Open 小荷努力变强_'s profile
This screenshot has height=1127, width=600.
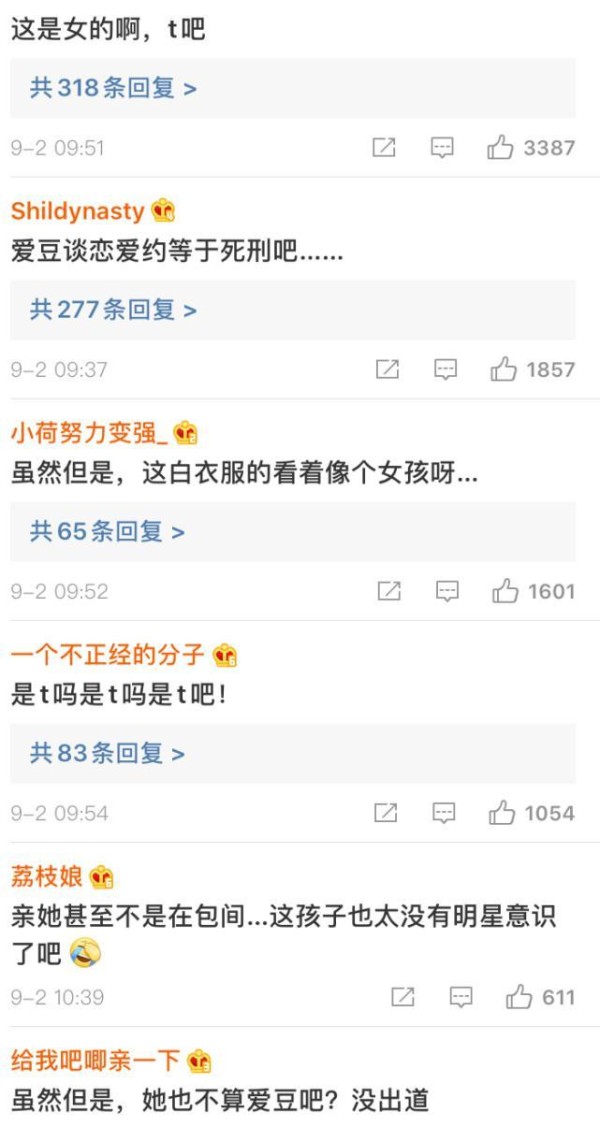[x=87, y=433]
